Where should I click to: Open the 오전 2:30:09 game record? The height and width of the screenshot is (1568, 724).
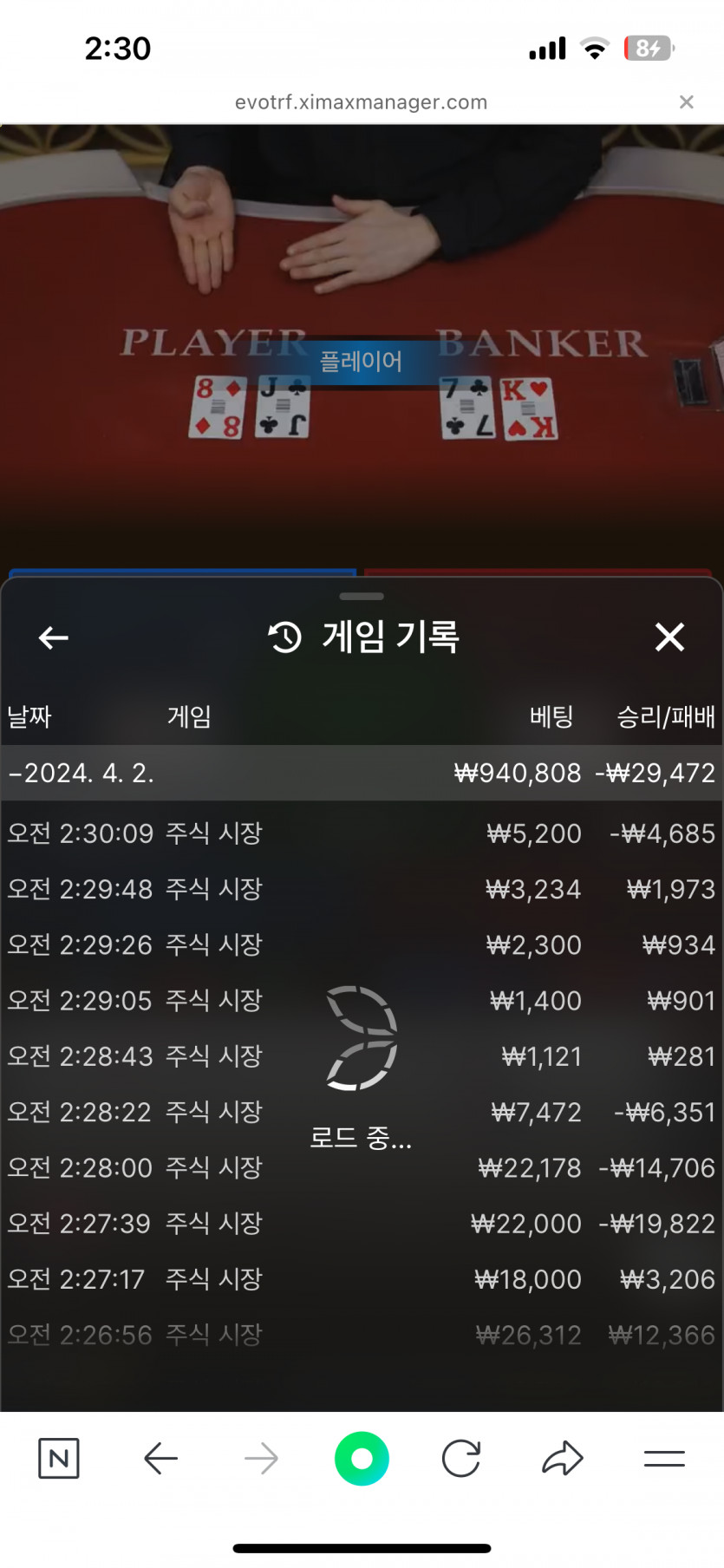[362, 833]
